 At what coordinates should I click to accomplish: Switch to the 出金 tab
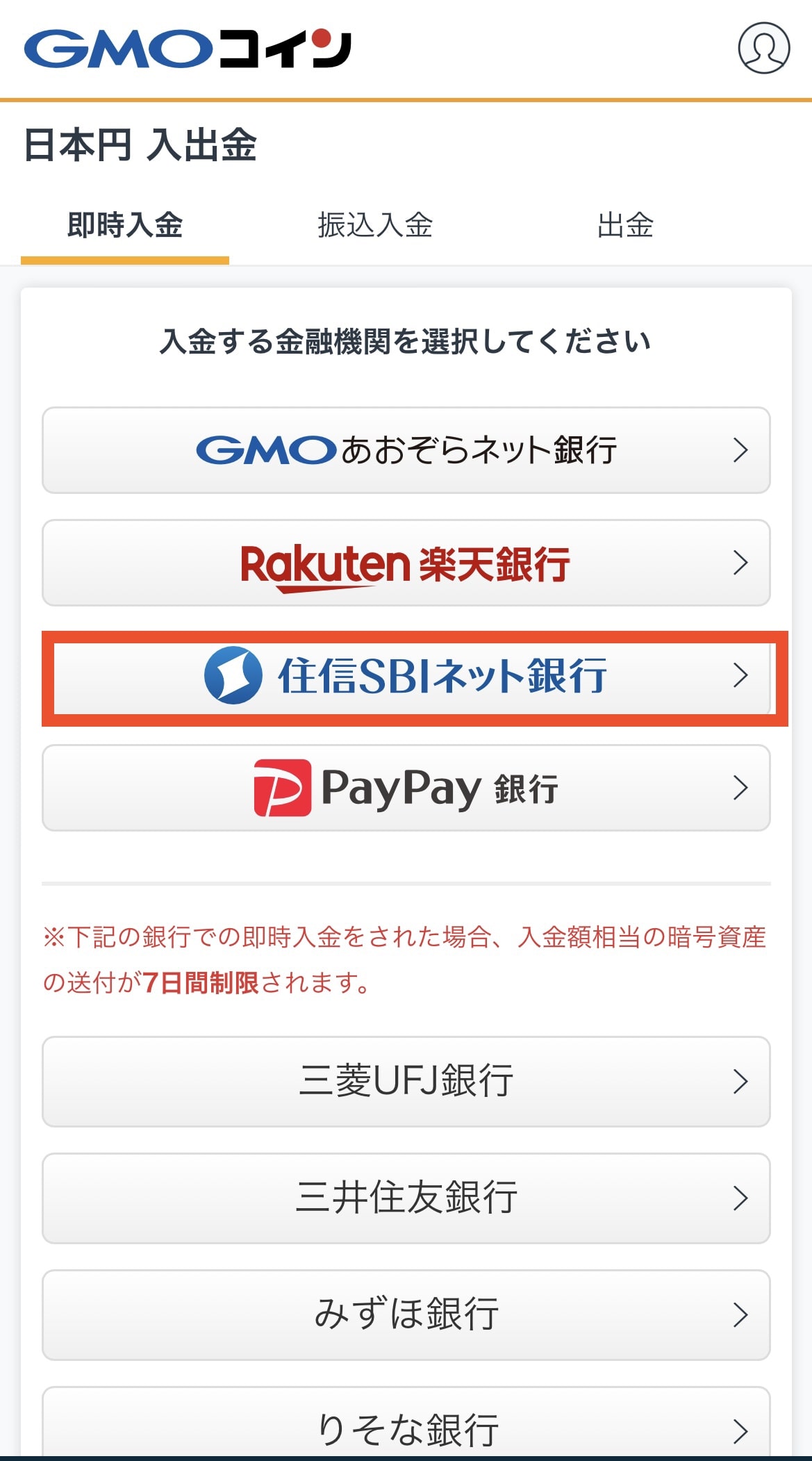point(625,225)
